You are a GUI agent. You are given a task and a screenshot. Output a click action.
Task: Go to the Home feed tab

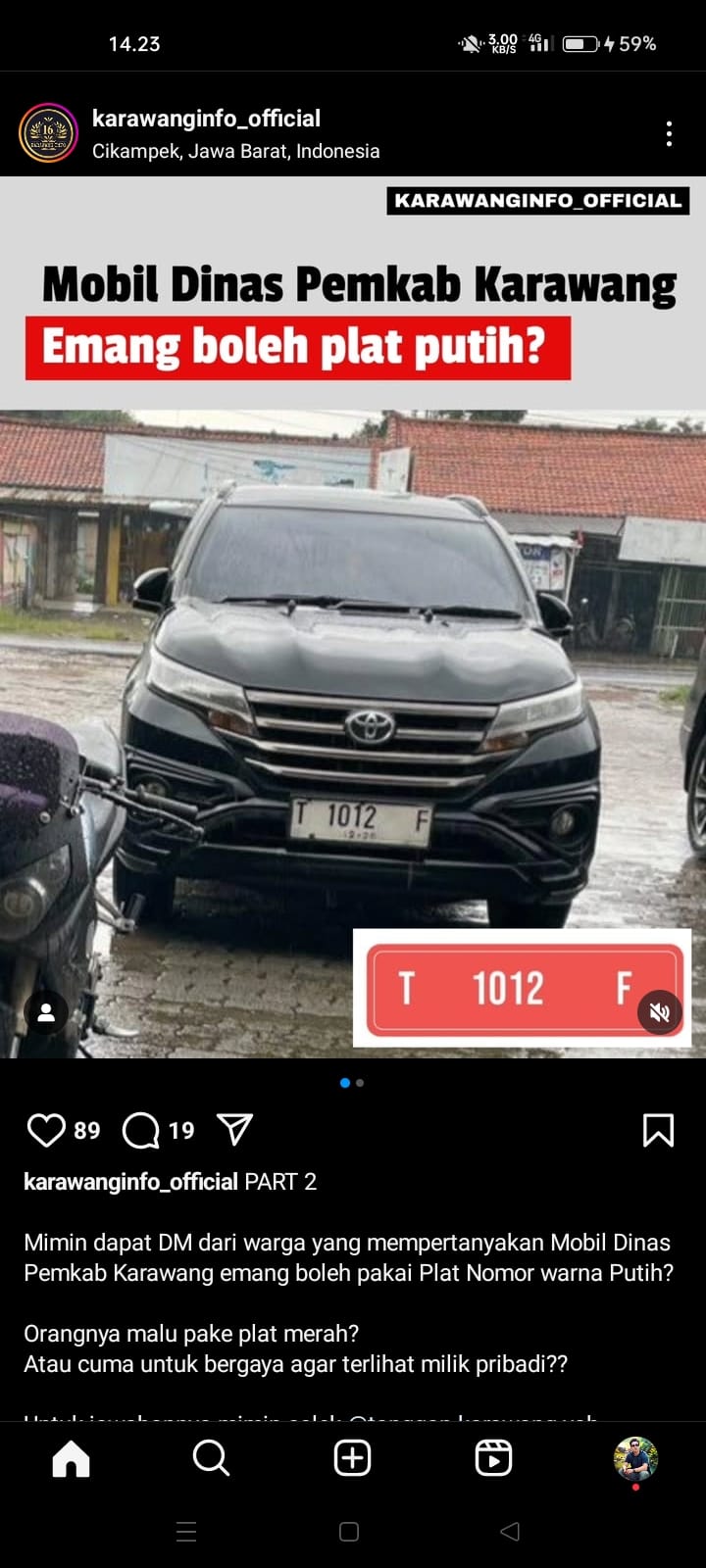[71, 1458]
